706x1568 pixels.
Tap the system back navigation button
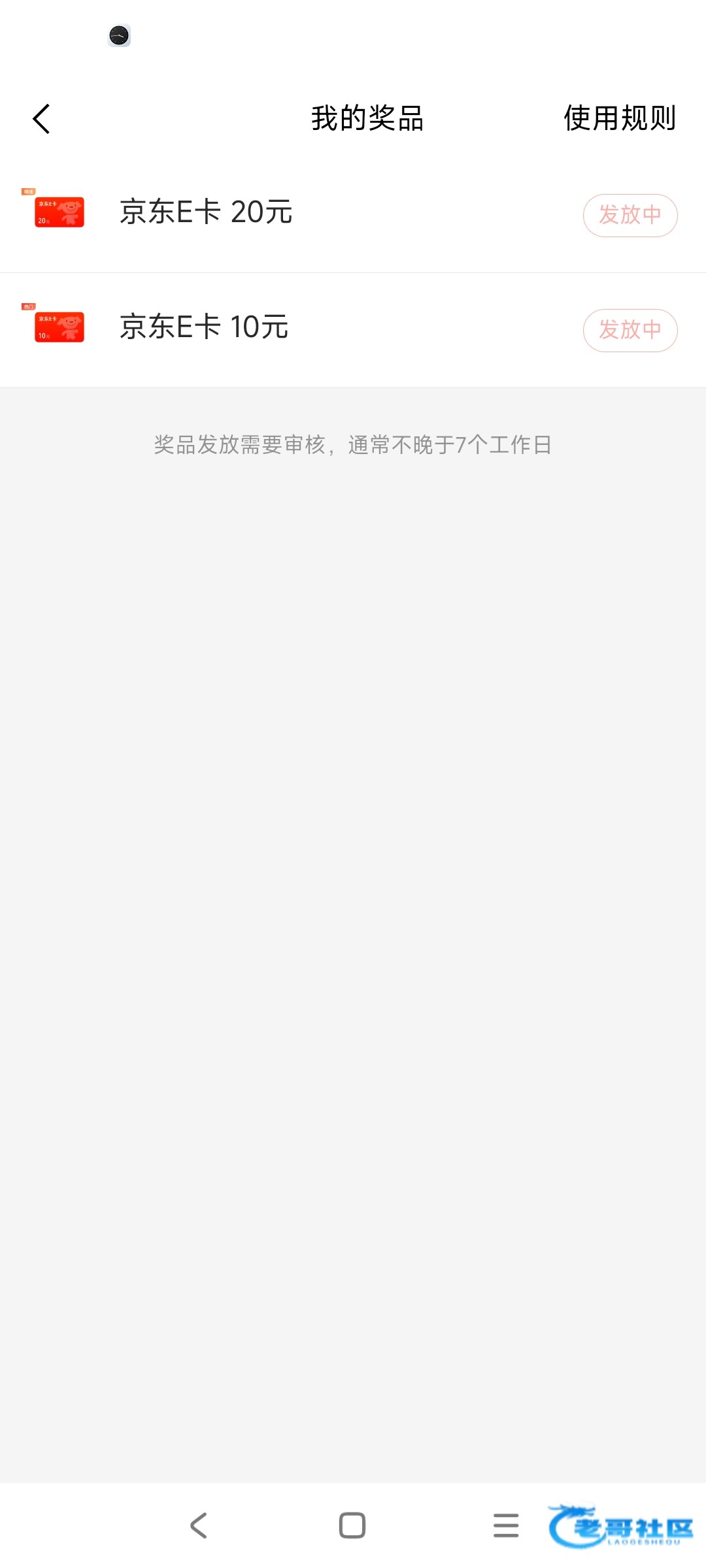(x=199, y=1526)
